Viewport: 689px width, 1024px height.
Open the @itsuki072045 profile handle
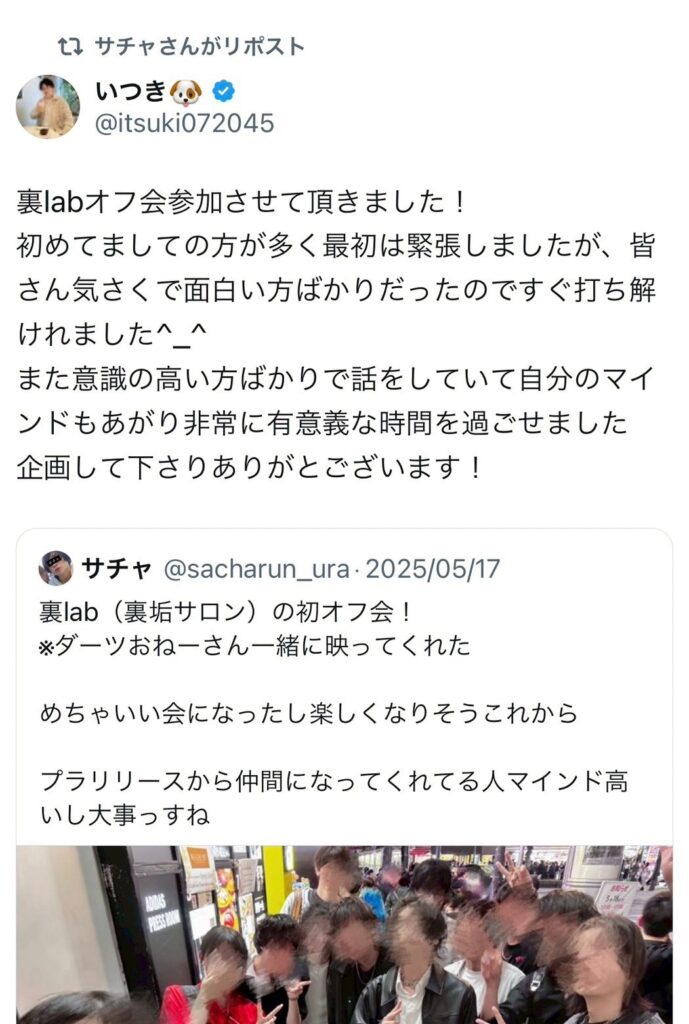tap(184, 124)
